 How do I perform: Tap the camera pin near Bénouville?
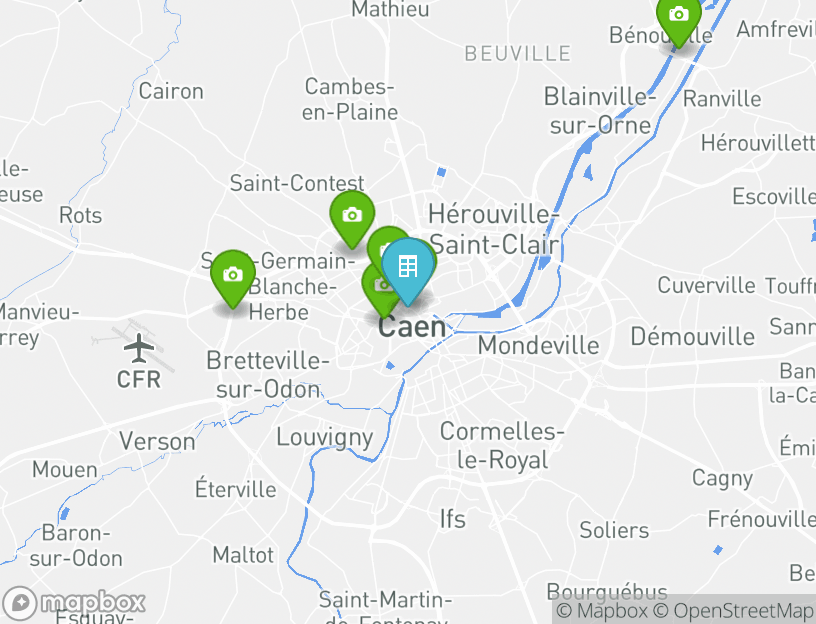tap(678, 17)
